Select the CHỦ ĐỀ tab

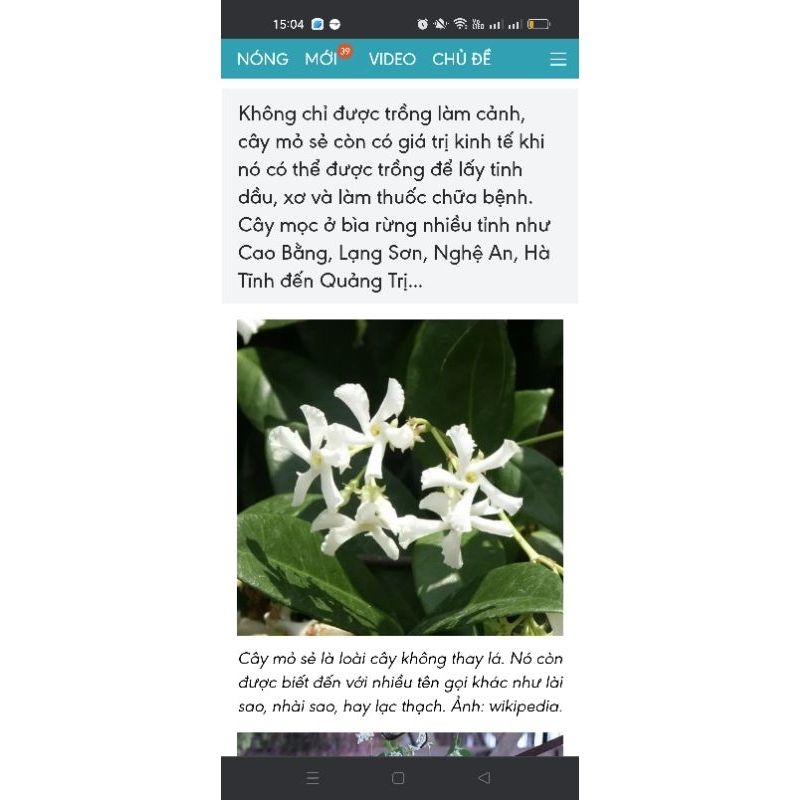click(x=461, y=59)
